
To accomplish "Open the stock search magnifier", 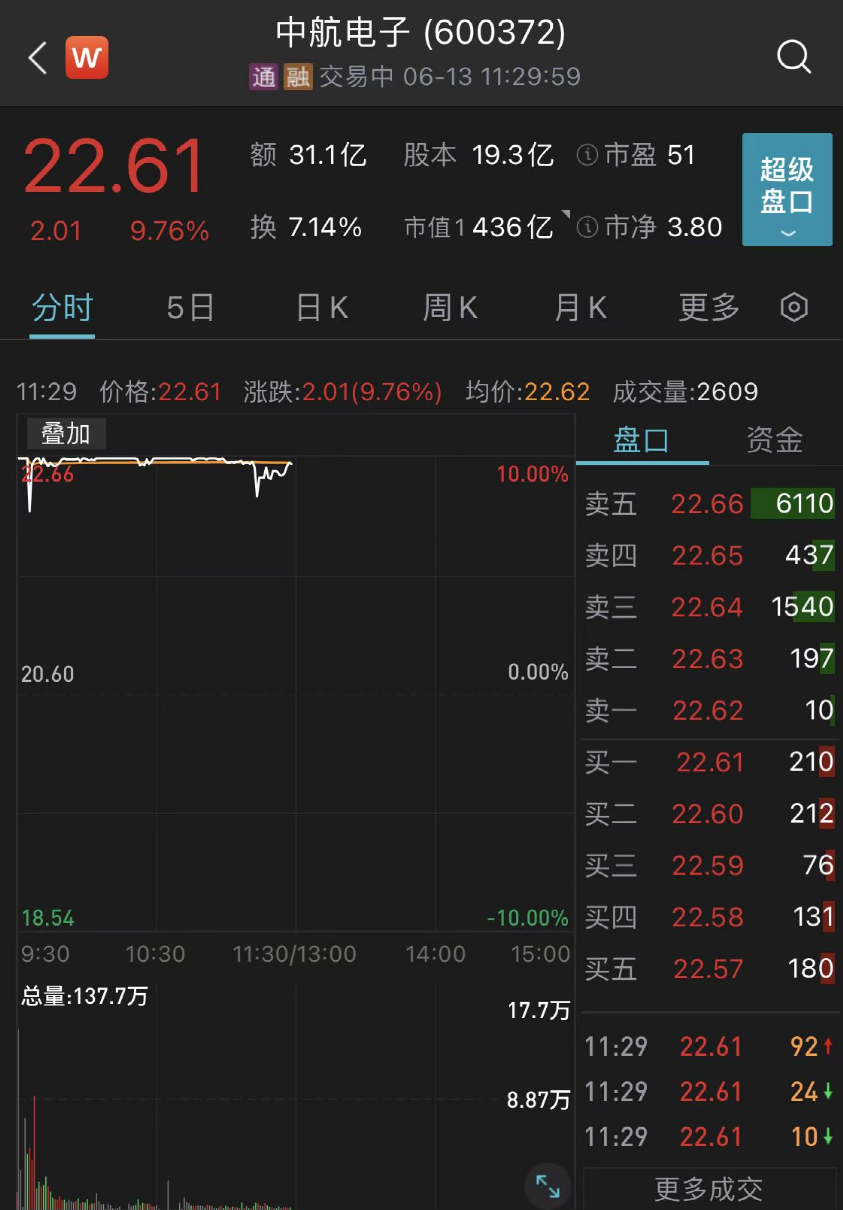I will click(x=795, y=57).
